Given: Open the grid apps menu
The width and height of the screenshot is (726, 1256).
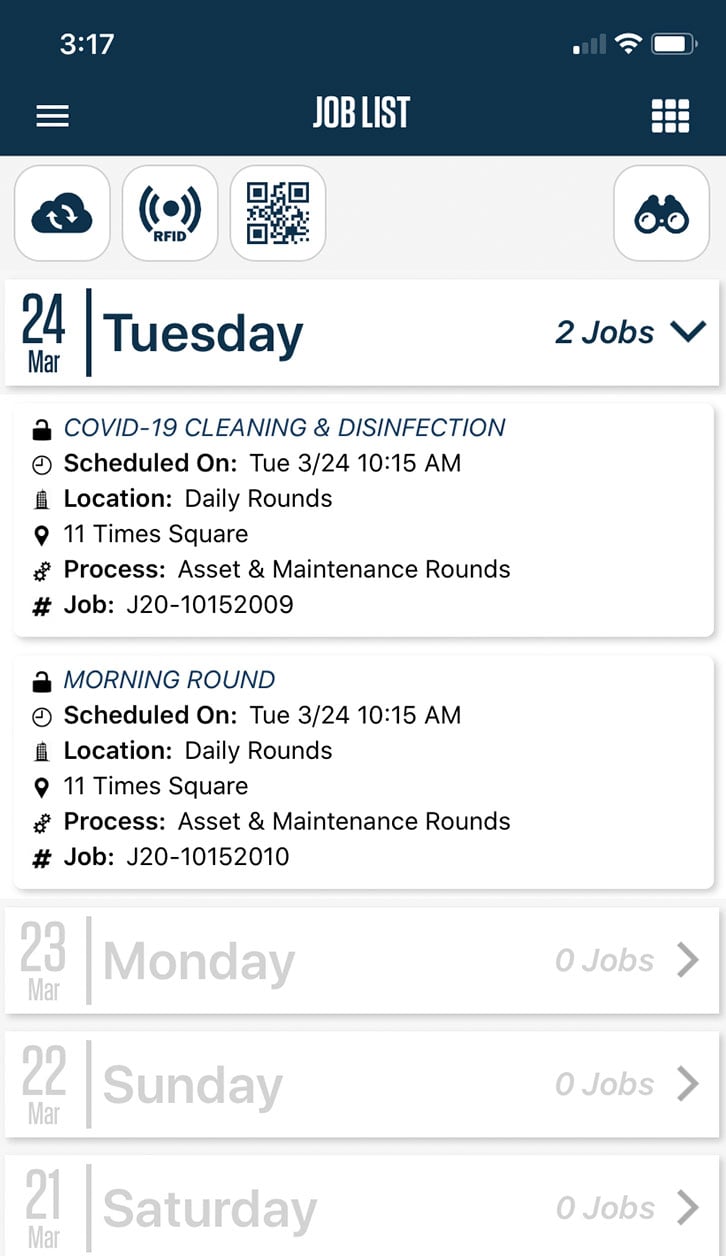Looking at the screenshot, I should point(670,116).
